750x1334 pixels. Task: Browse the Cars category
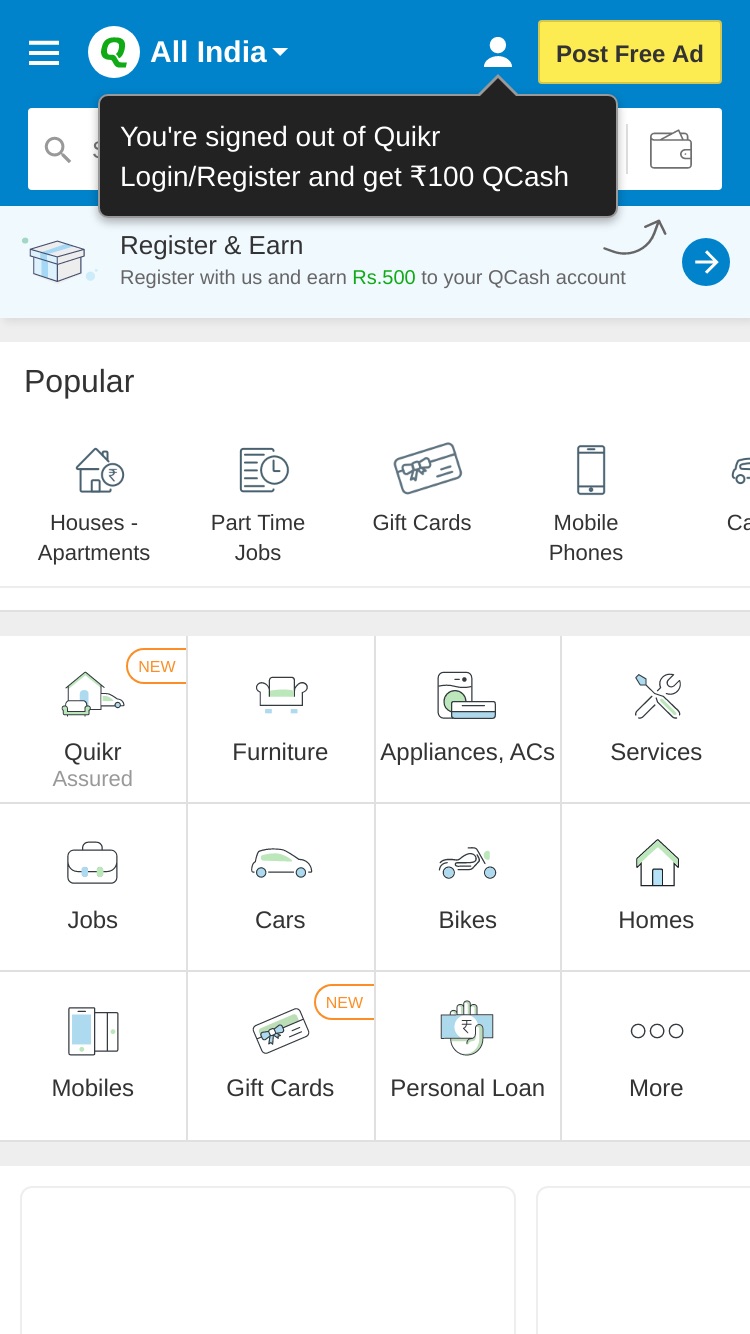(280, 887)
